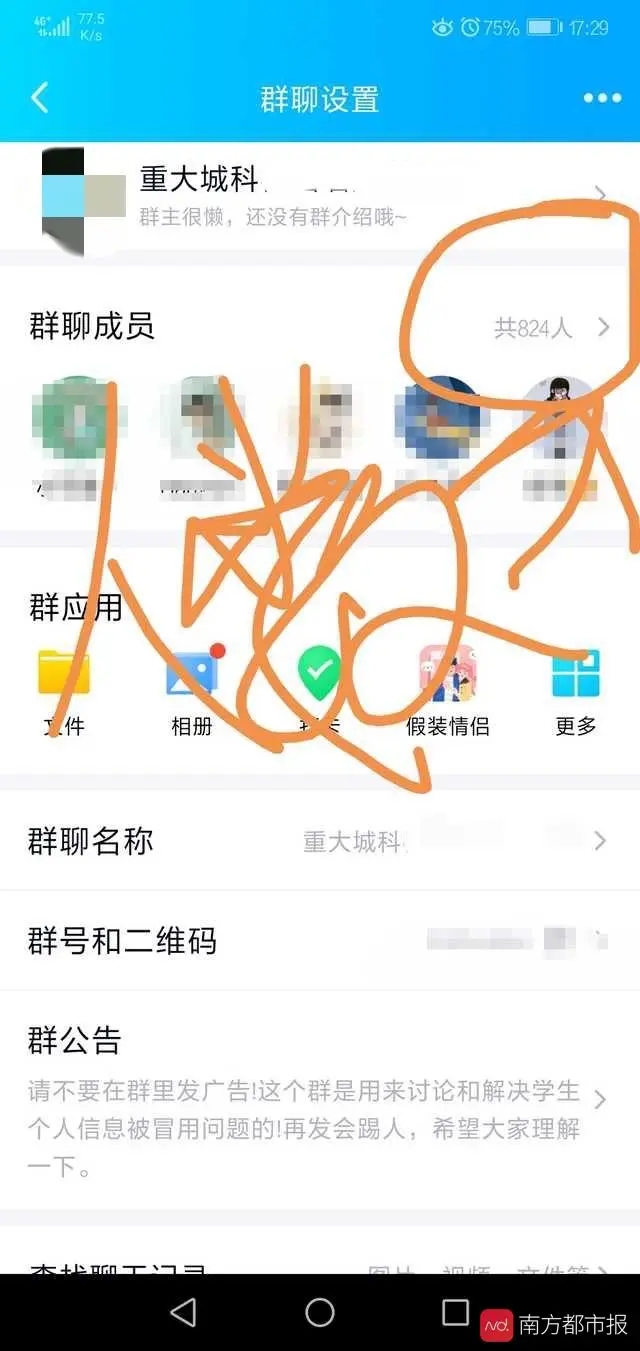This screenshot has height=1351, width=640.
Task: Open the 群聊名称 row
Action: 320,841
